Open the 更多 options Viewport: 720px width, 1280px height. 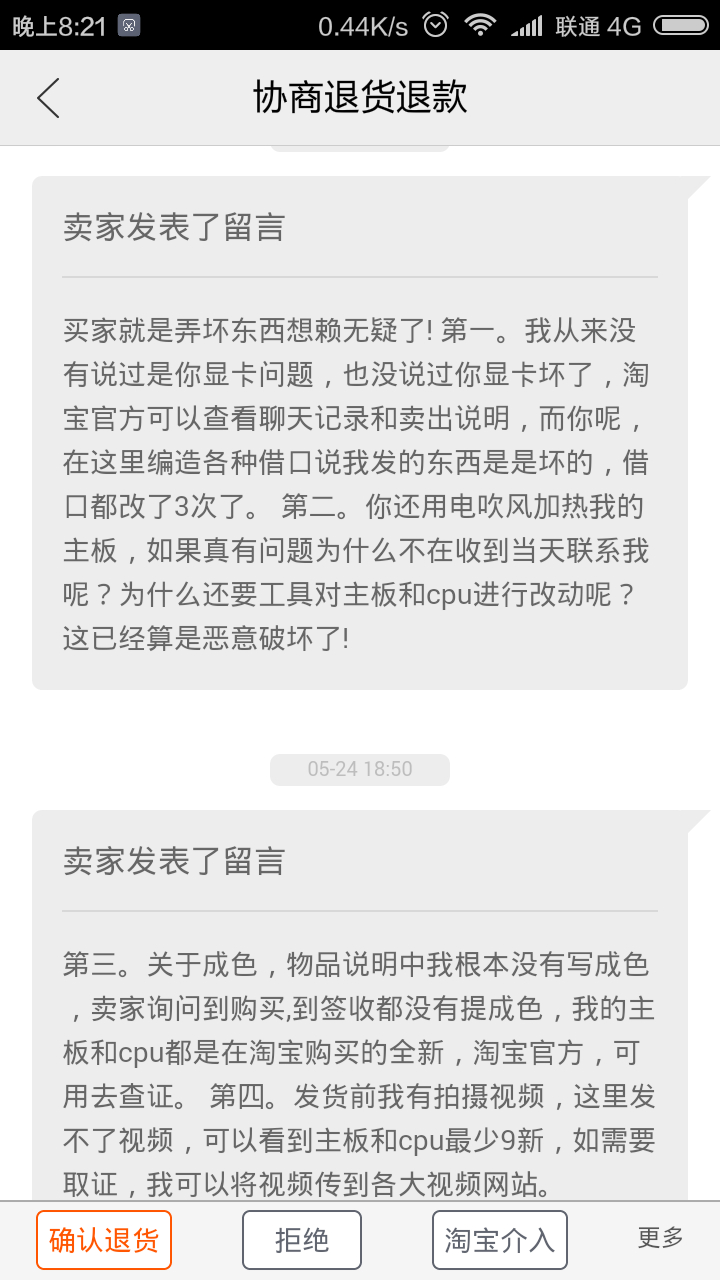tap(661, 1238)
